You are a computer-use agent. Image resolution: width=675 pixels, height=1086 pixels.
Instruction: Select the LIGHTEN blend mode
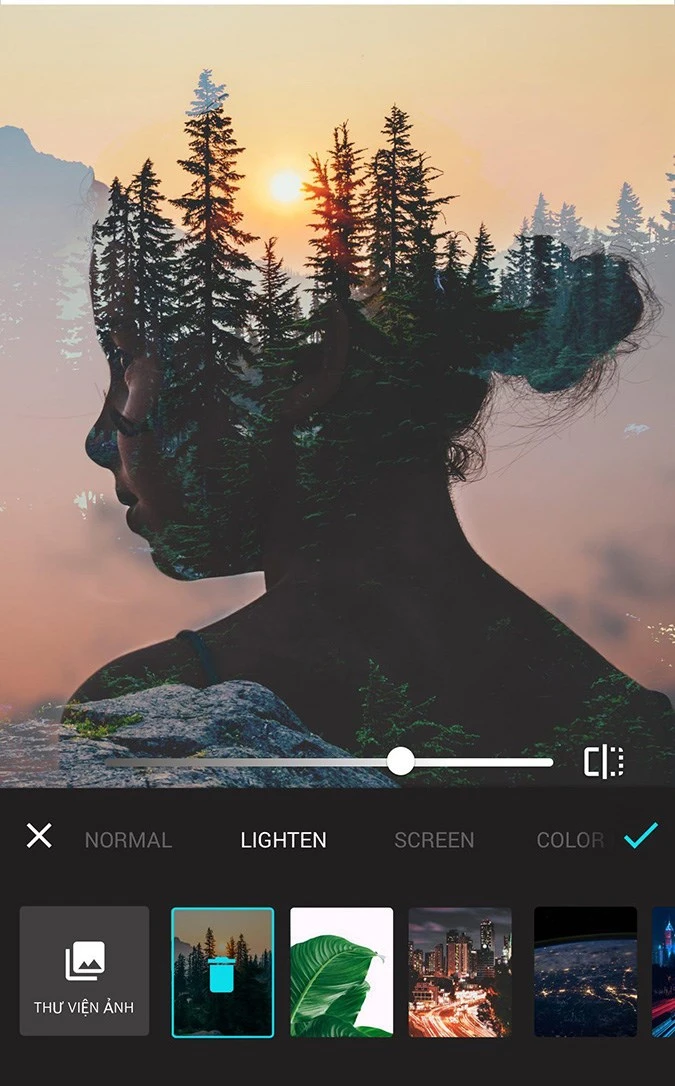pyautogui.click(x=283, y=840)
